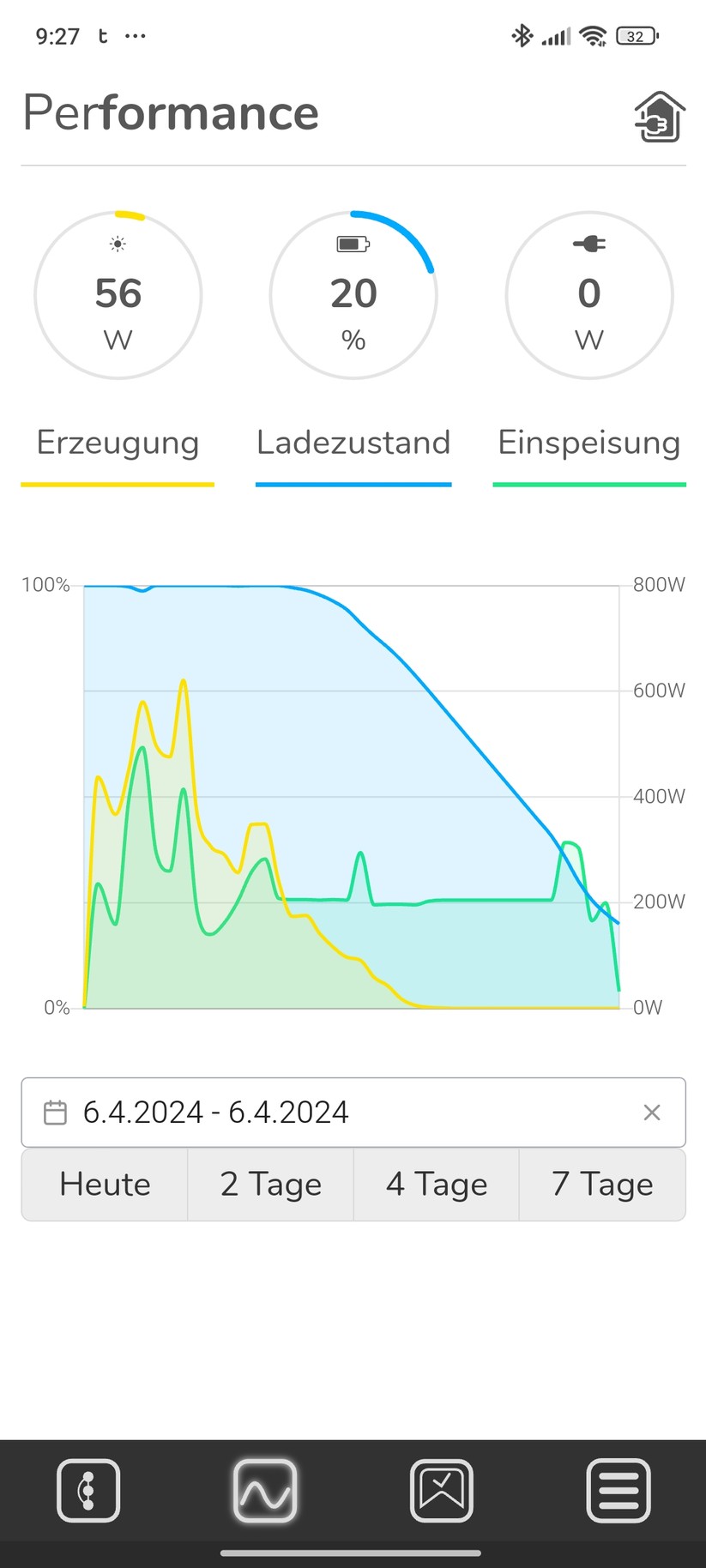The image size is (706, 1568).
Task: Show the last 2 Tage
Action: [x=271, y=1185]
